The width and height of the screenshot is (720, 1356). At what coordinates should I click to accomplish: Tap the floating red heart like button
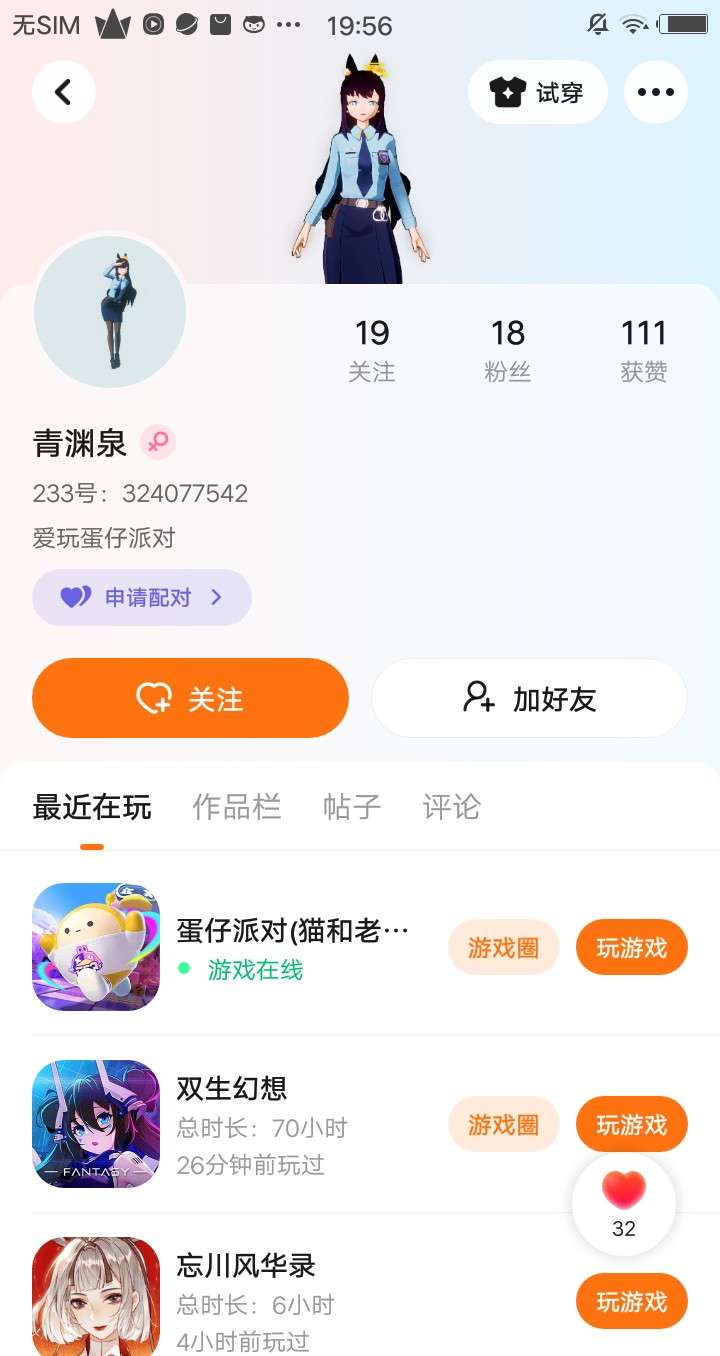[624, 1202]
